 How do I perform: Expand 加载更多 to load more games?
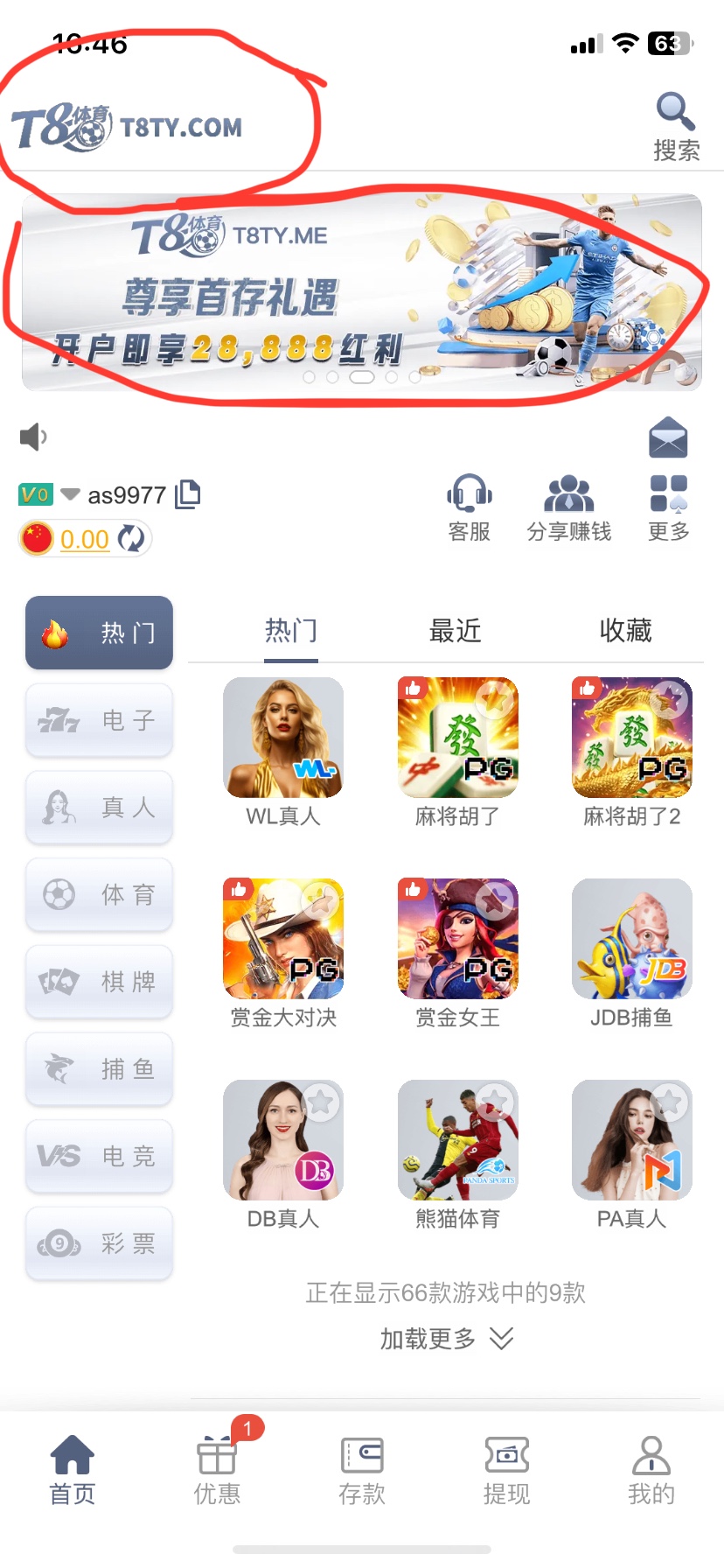click(x=446, y=1339)
